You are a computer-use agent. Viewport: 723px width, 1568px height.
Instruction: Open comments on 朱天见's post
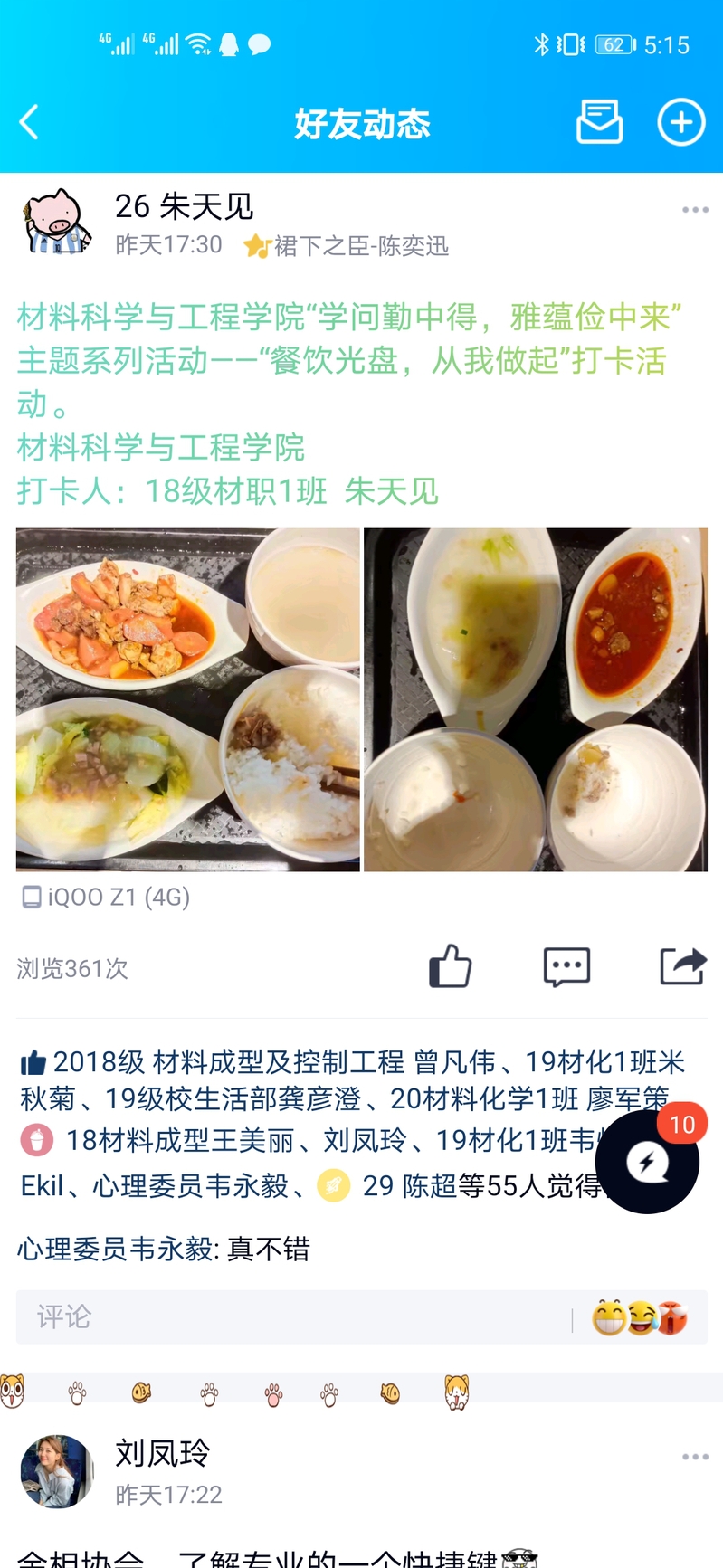coord(566,966)
